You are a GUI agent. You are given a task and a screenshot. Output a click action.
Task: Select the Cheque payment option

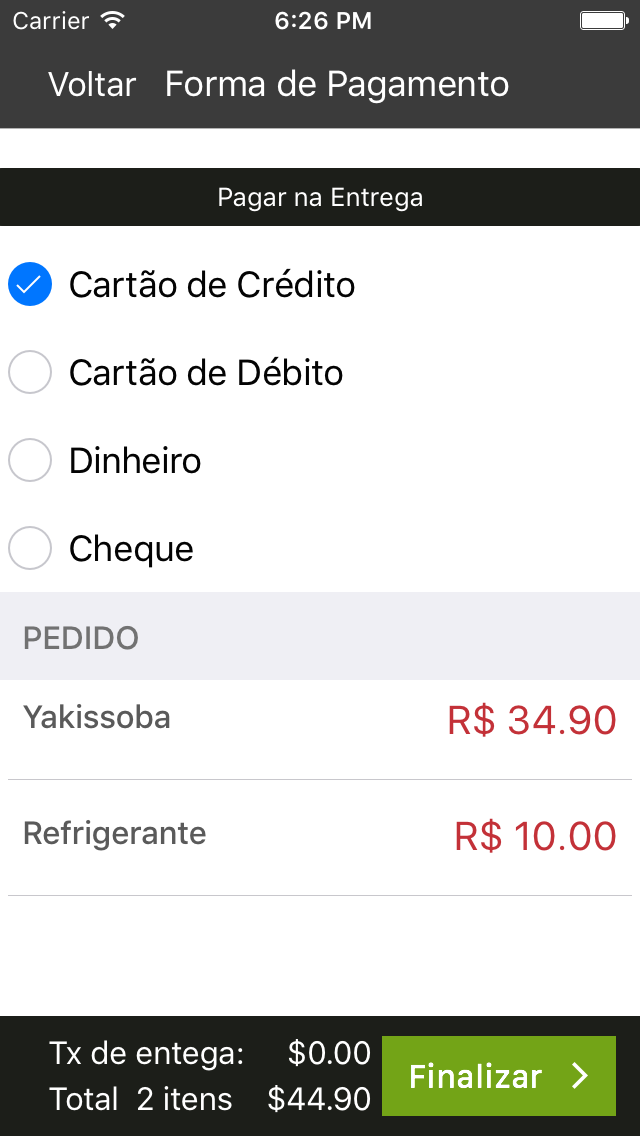pyautogui.click(x=30, y=549)
